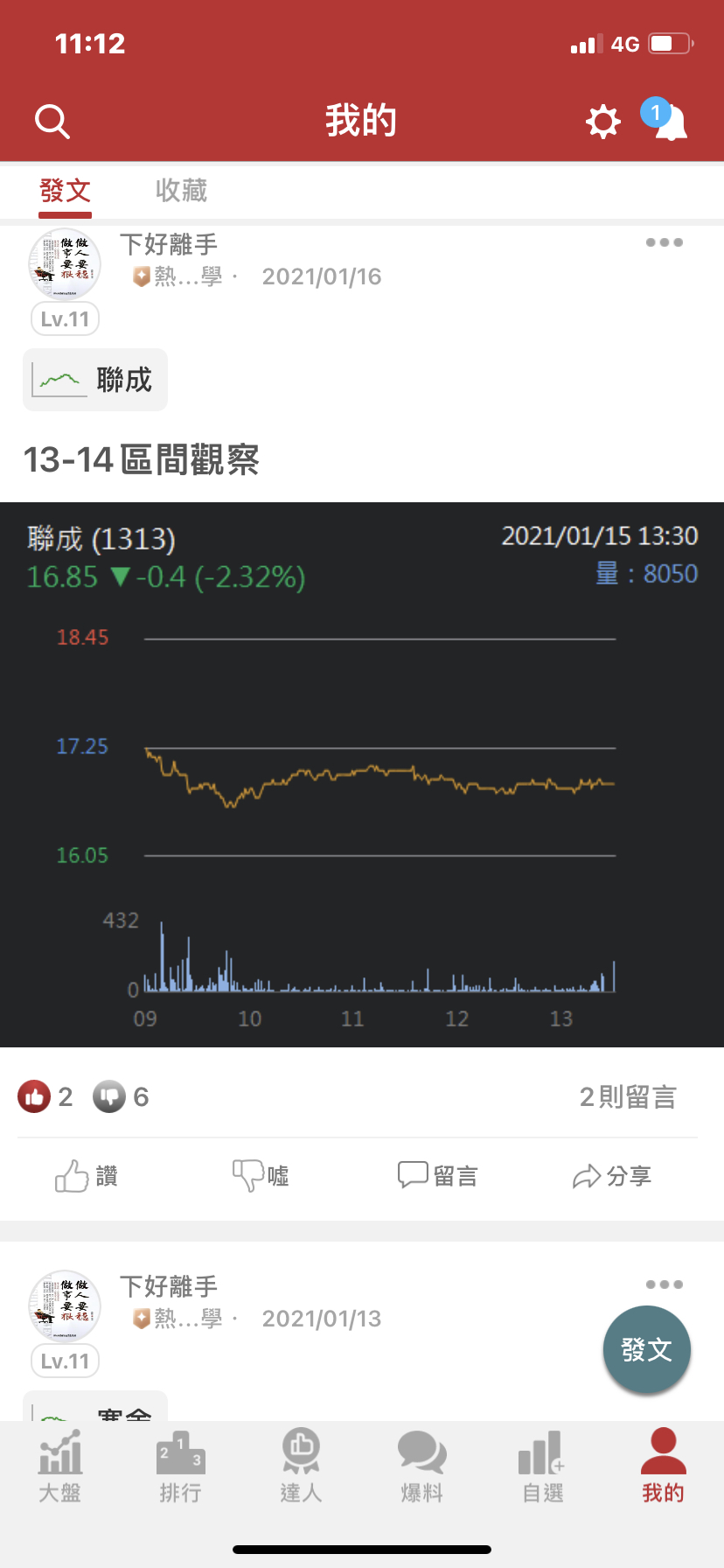Open the 聯成 stock chip
724x1568 pixels.
(x=95, y=380)
